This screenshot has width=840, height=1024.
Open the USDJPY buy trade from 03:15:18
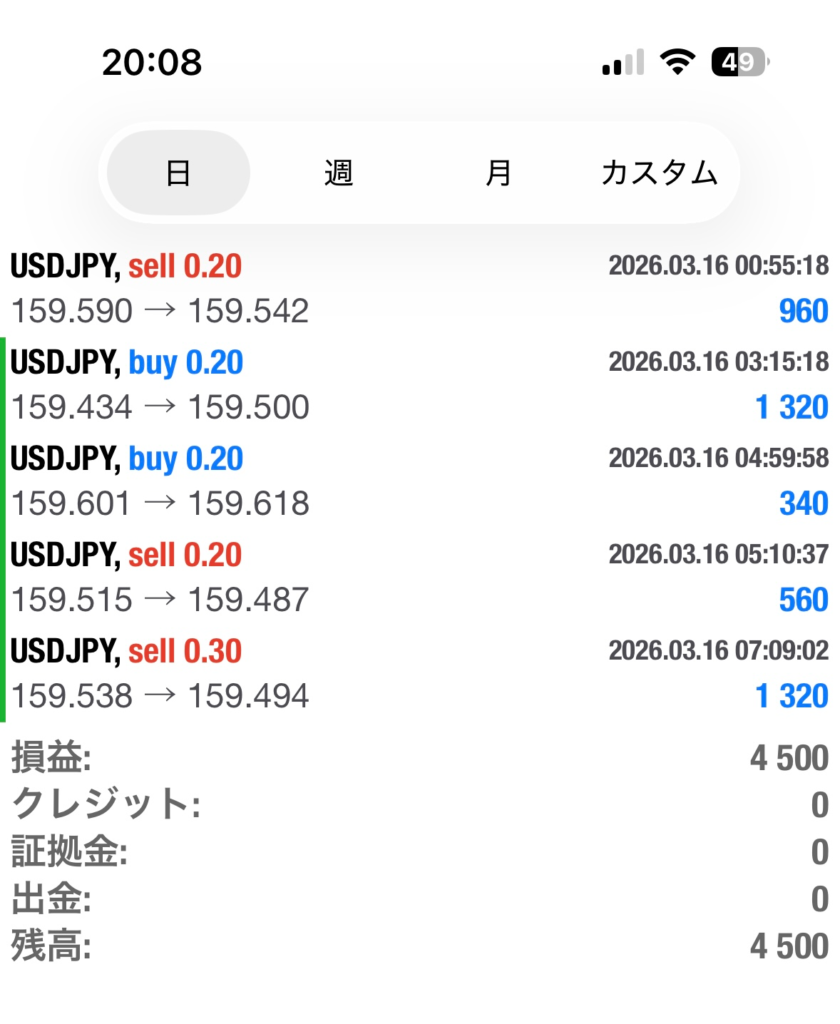pyautogui.click(x=420, y=385)
